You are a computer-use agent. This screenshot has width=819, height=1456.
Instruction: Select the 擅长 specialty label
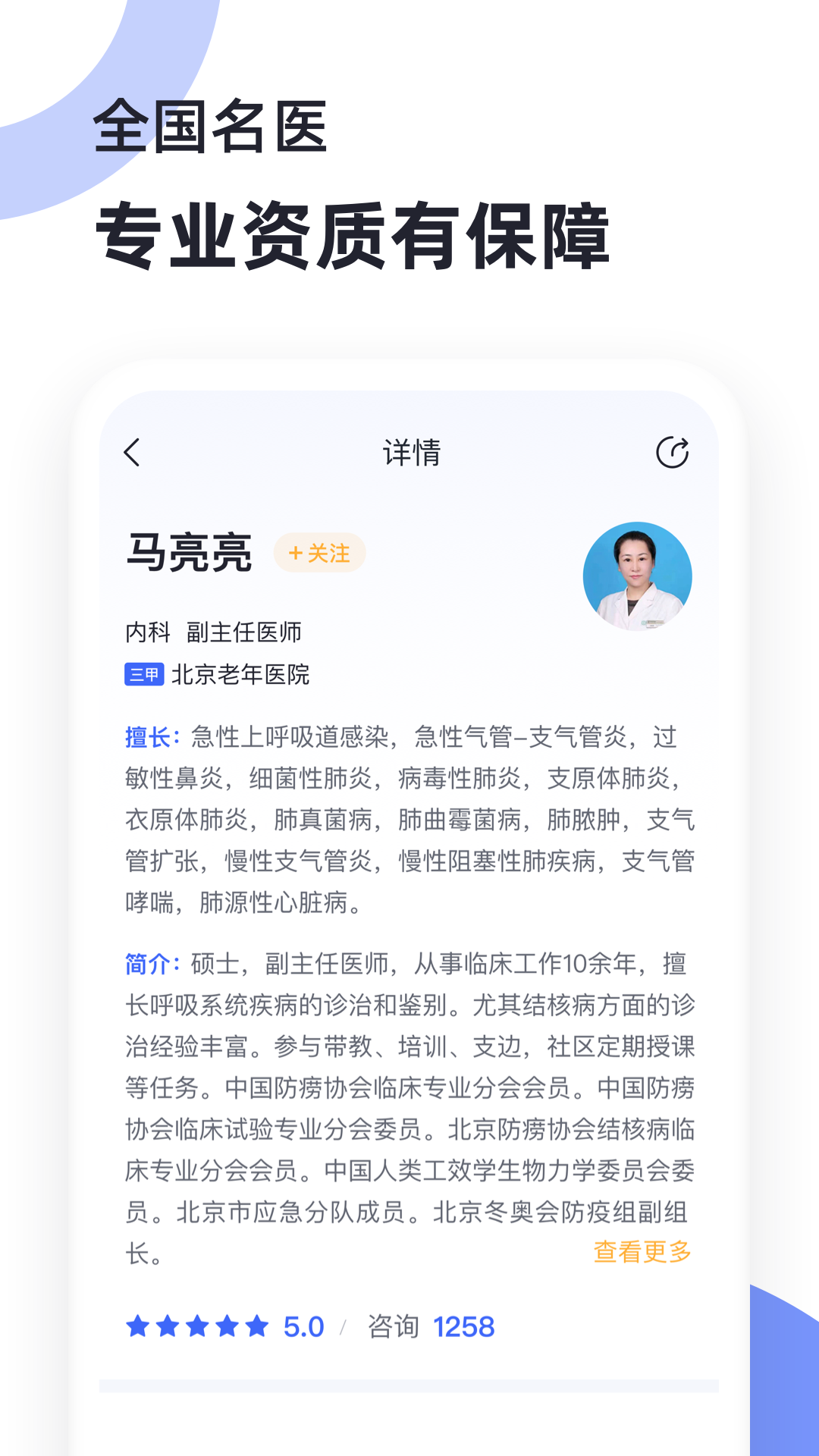[149, 733]
